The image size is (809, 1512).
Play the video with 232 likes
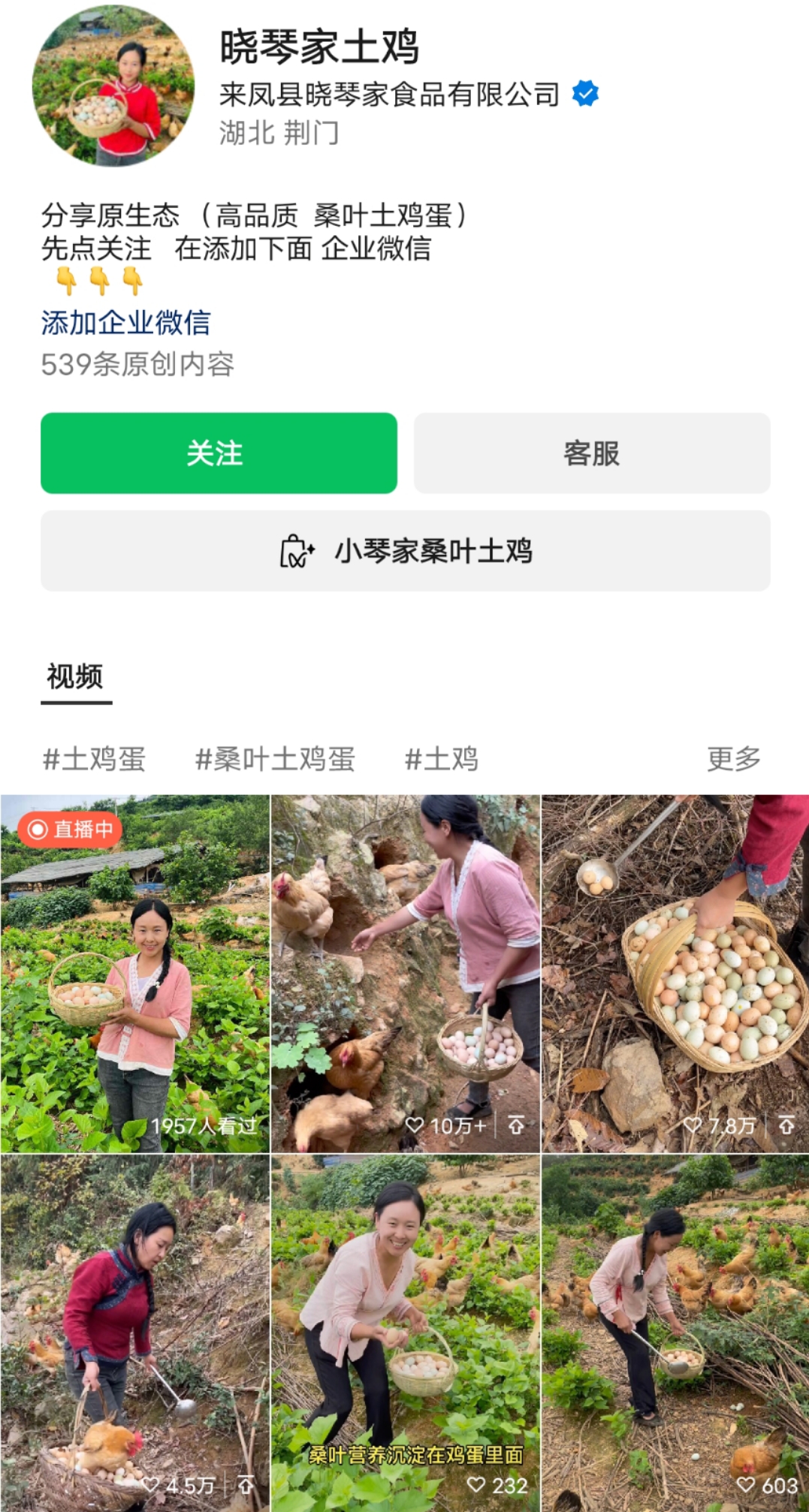(406, 1333)
